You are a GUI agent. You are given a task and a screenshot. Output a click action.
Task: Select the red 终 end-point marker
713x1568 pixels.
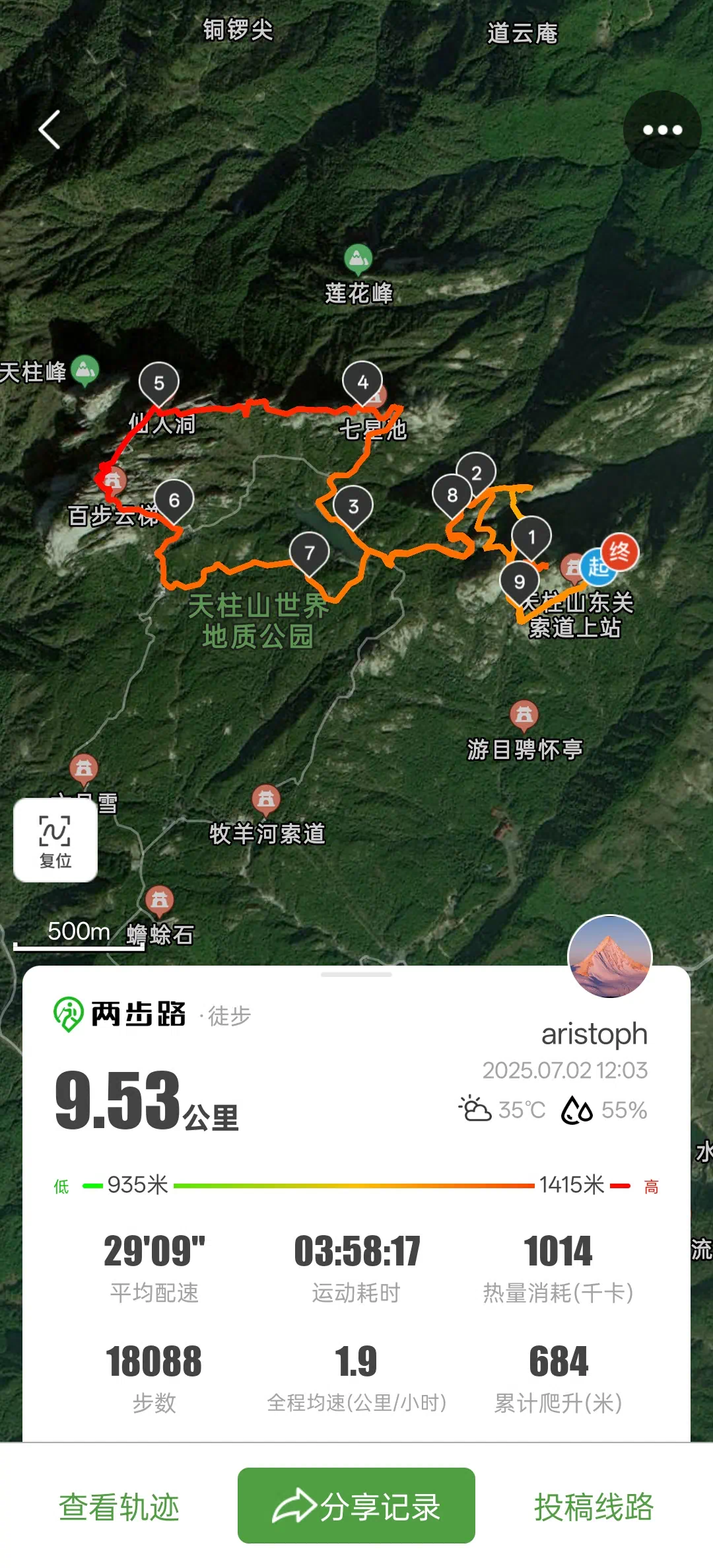[619, 551]
